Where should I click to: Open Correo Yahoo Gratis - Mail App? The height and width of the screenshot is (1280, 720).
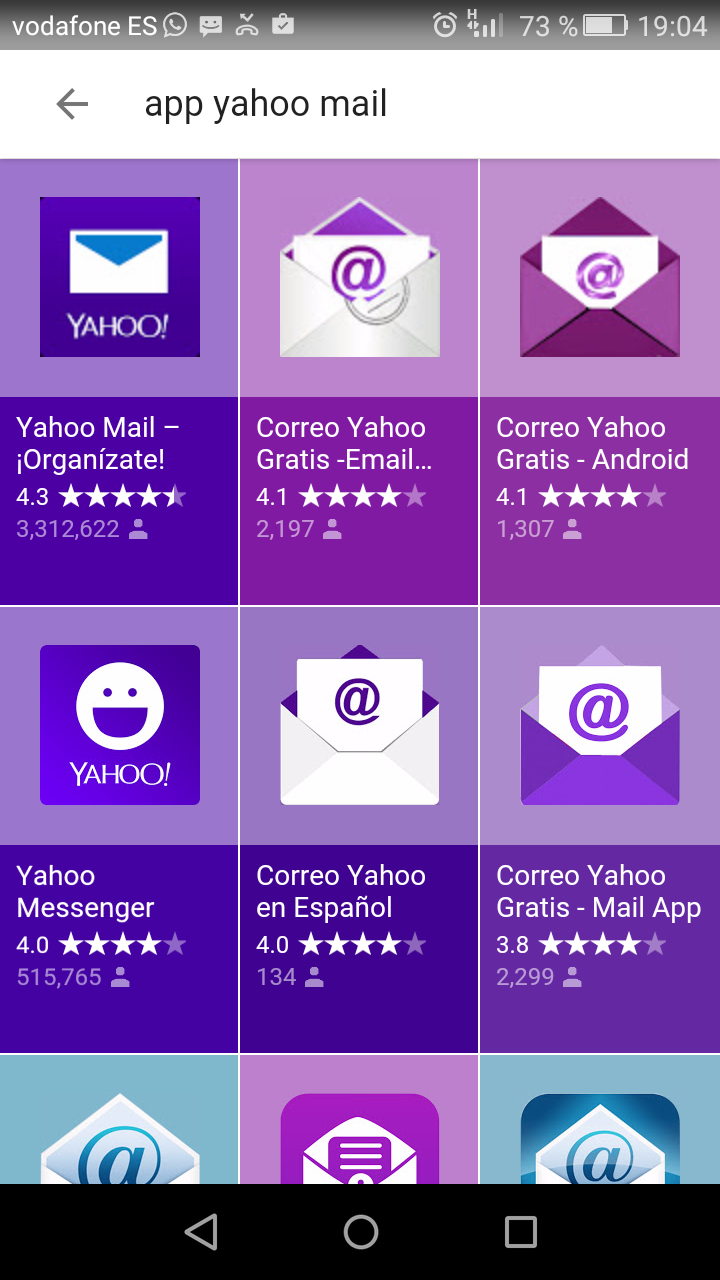599,830
